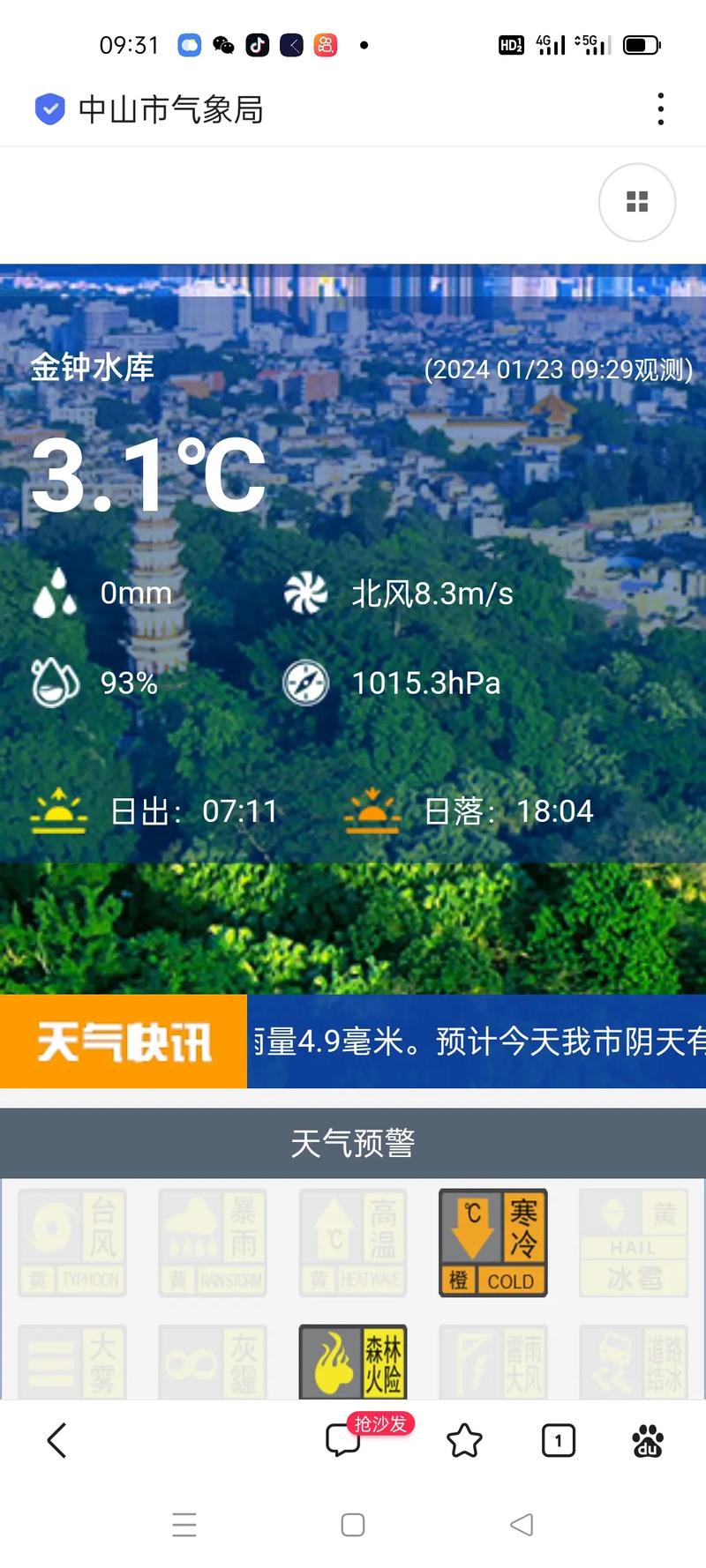706x1568 pixels.
Task: Select the forest fire danger warning icon
Action: [352, 1363]
